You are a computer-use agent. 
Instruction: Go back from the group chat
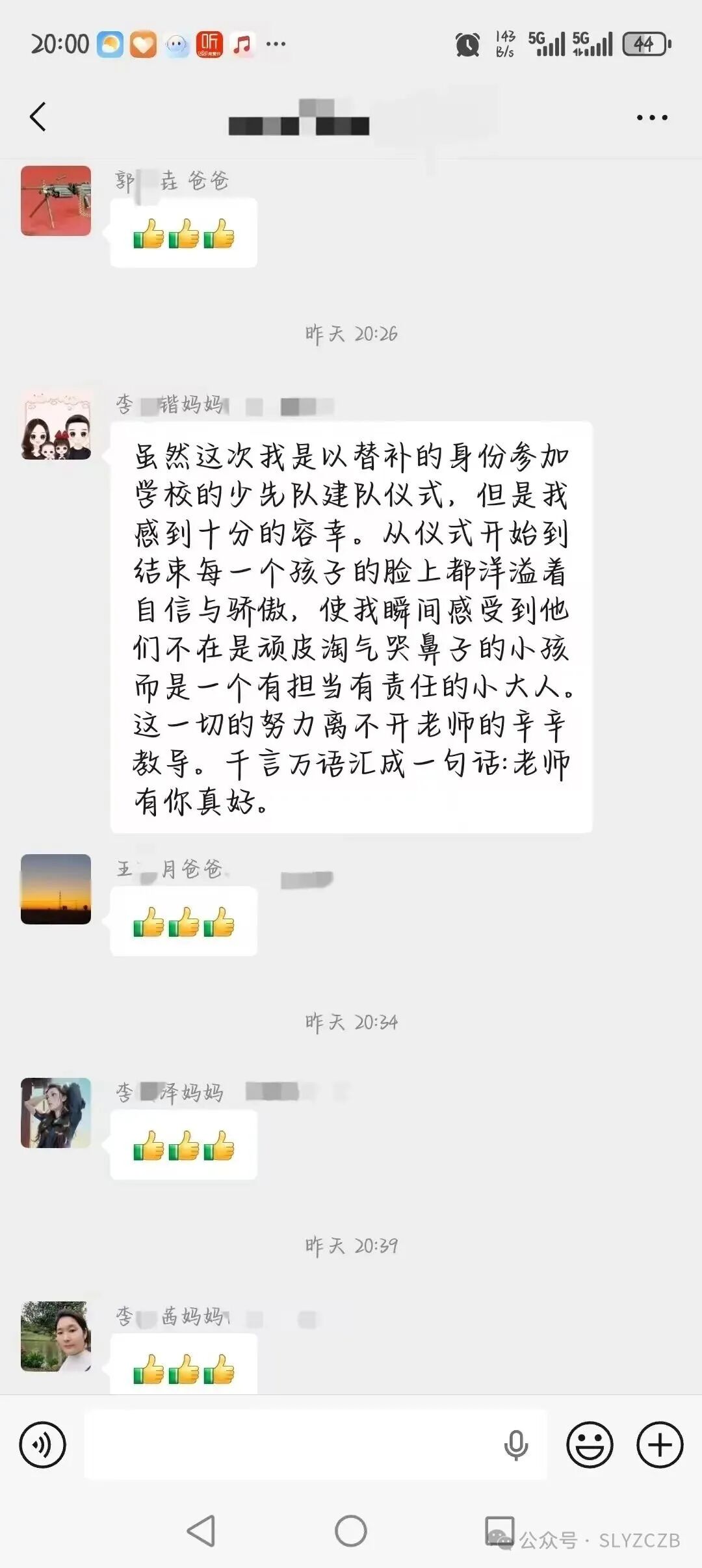coord(38,117)
